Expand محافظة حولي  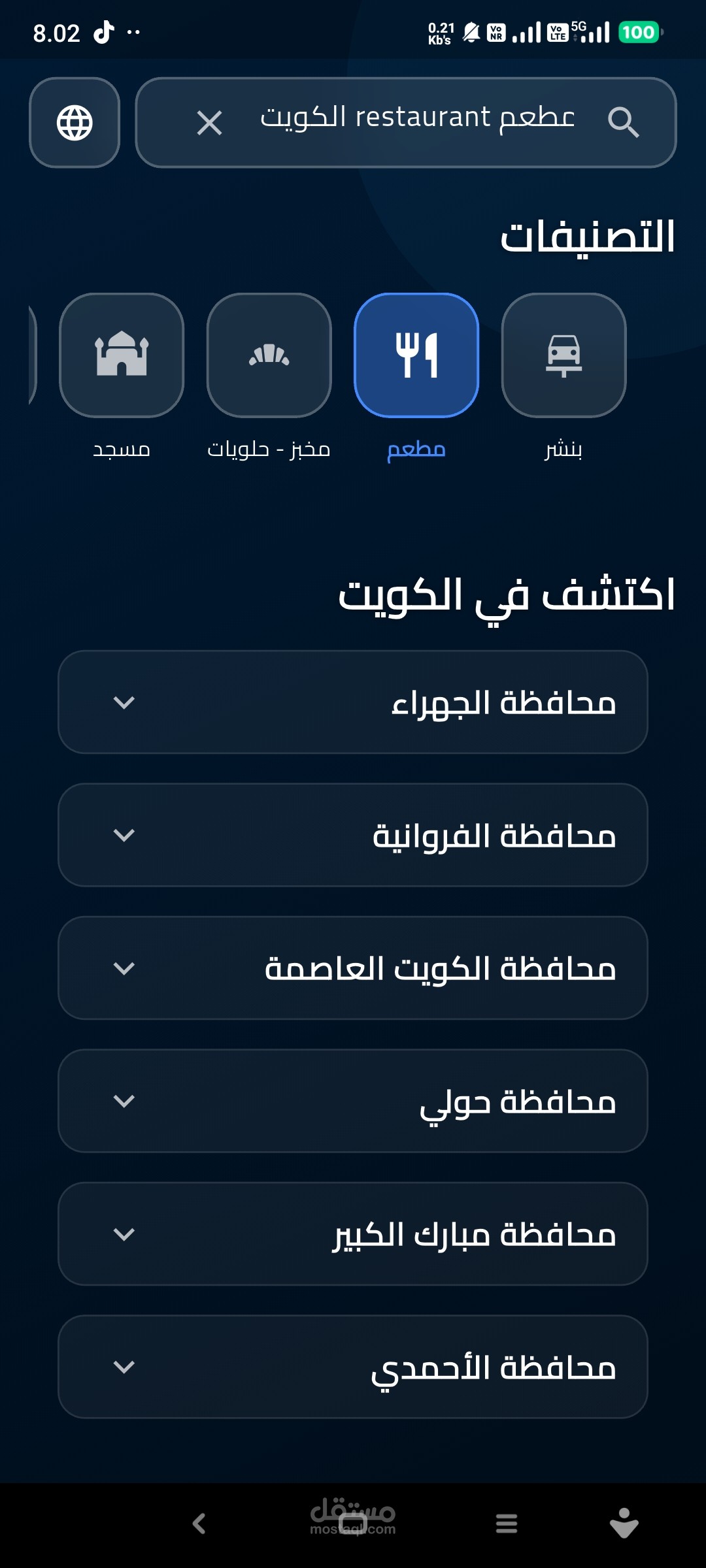coord(353,1101)
